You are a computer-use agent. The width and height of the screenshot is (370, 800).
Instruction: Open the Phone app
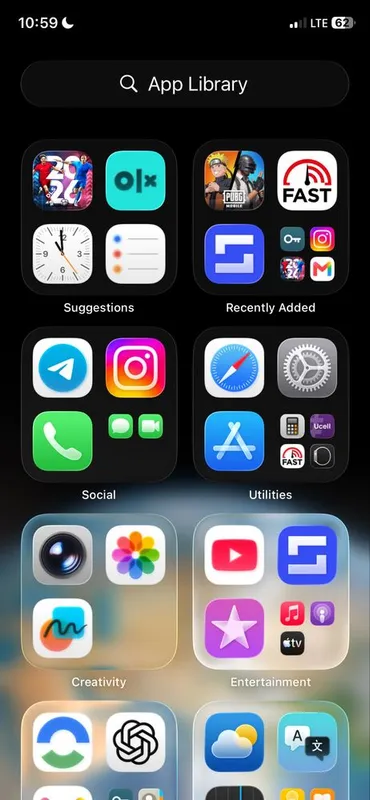coord(62,441)
